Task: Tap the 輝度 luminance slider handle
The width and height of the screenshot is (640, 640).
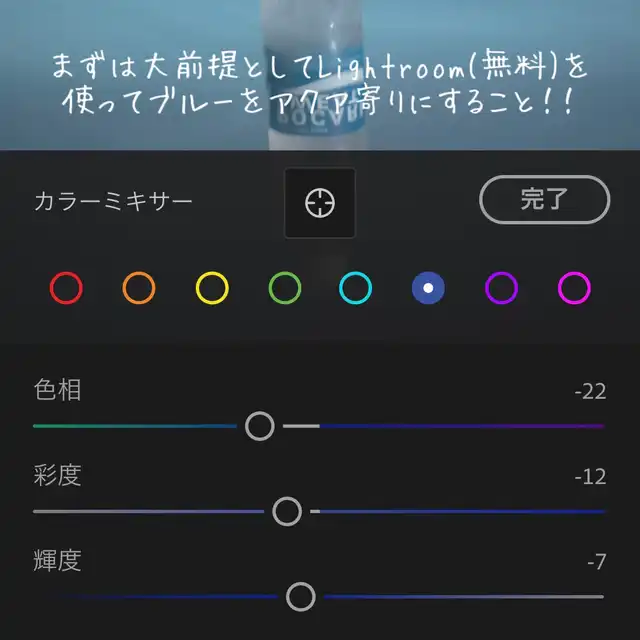Action: click(301, 597)
